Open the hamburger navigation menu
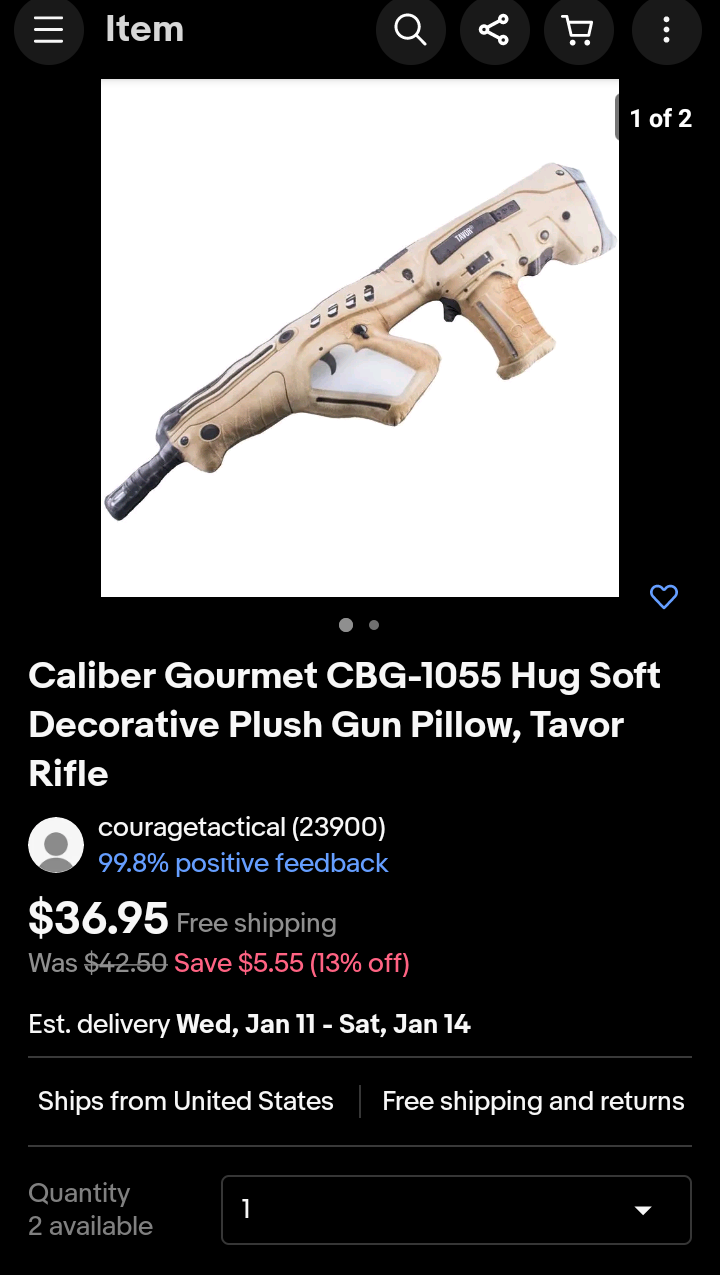 48,30
